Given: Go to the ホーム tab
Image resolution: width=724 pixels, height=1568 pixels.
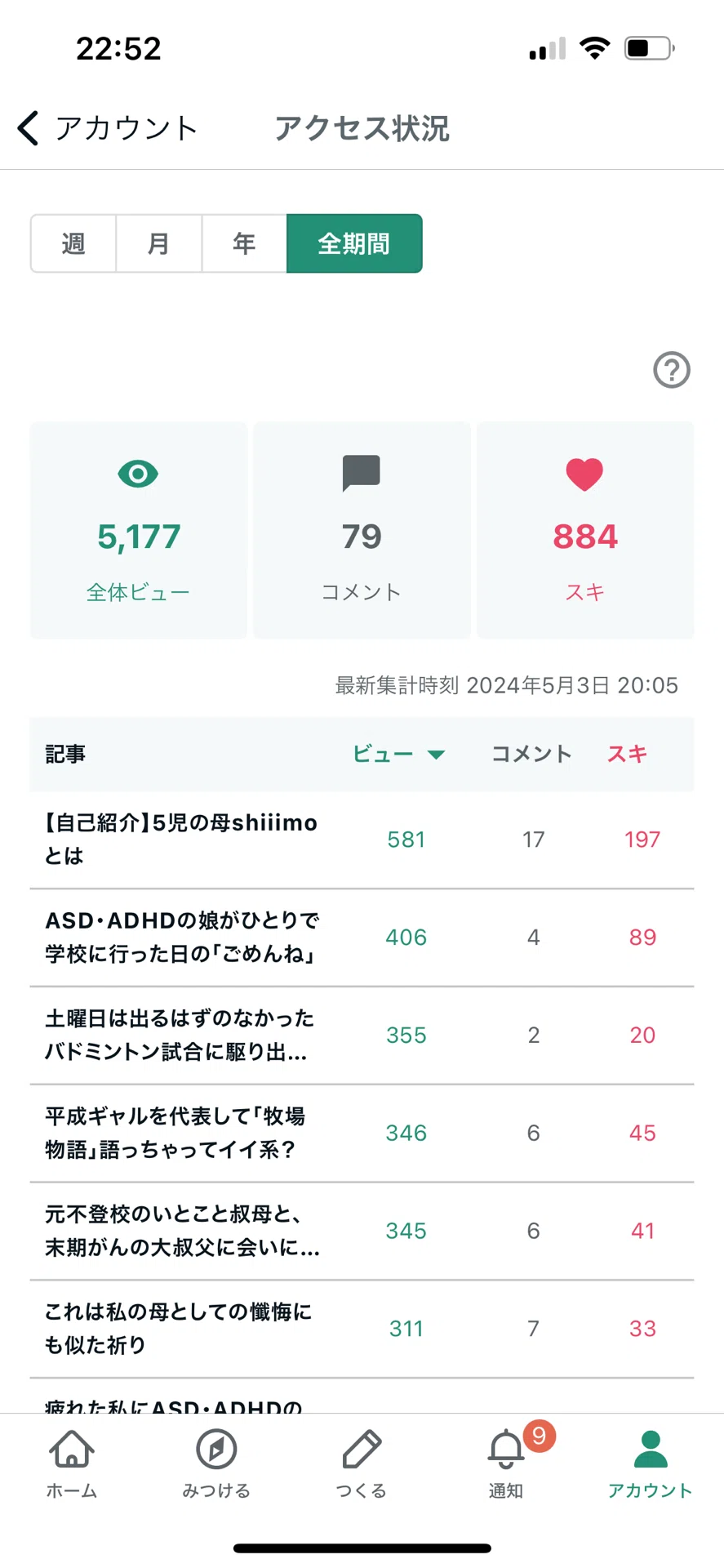Looking at the screenshot, I should (x=72, y=1464).
